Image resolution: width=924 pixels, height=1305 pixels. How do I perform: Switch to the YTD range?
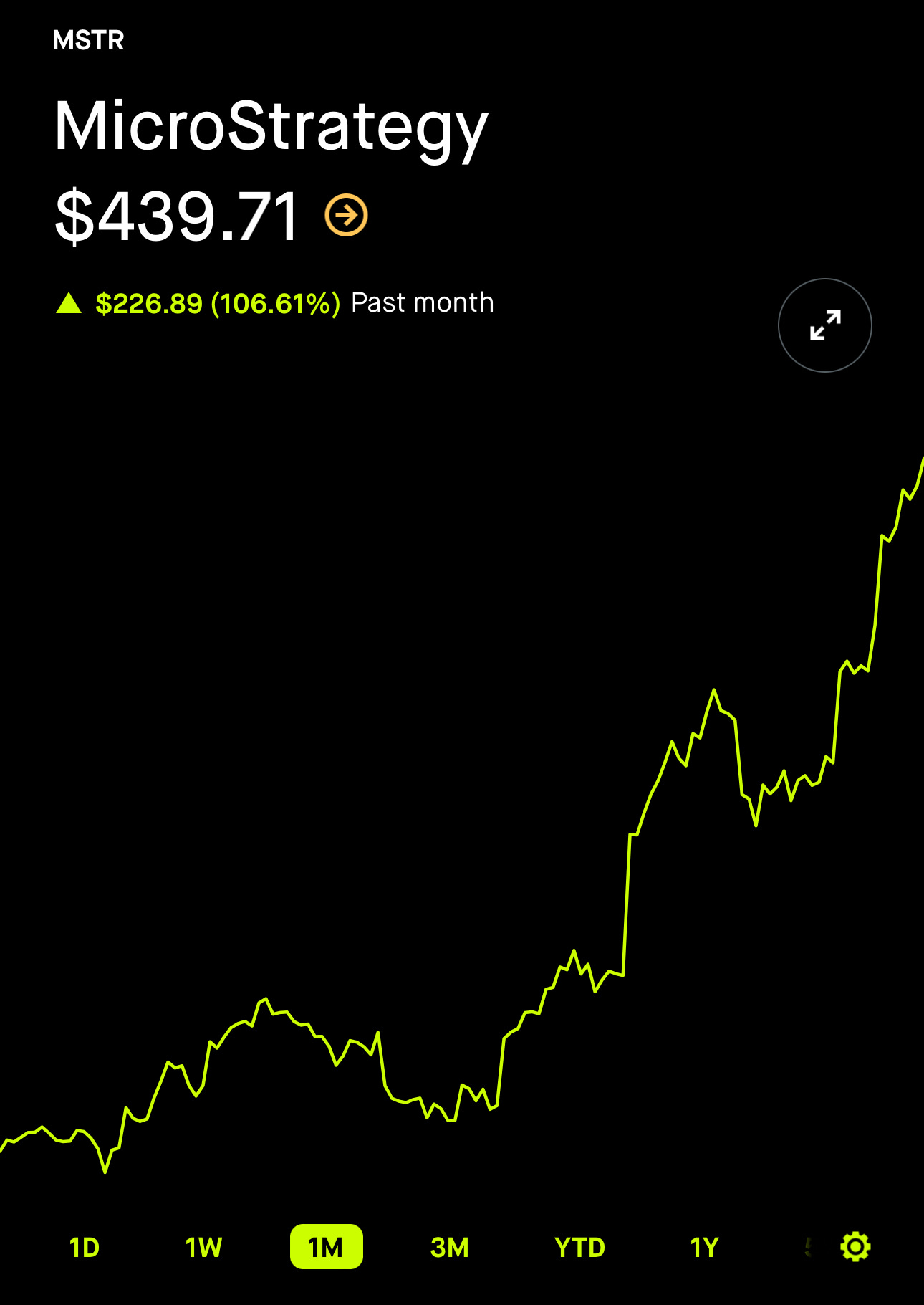[x=580, y=1248]
